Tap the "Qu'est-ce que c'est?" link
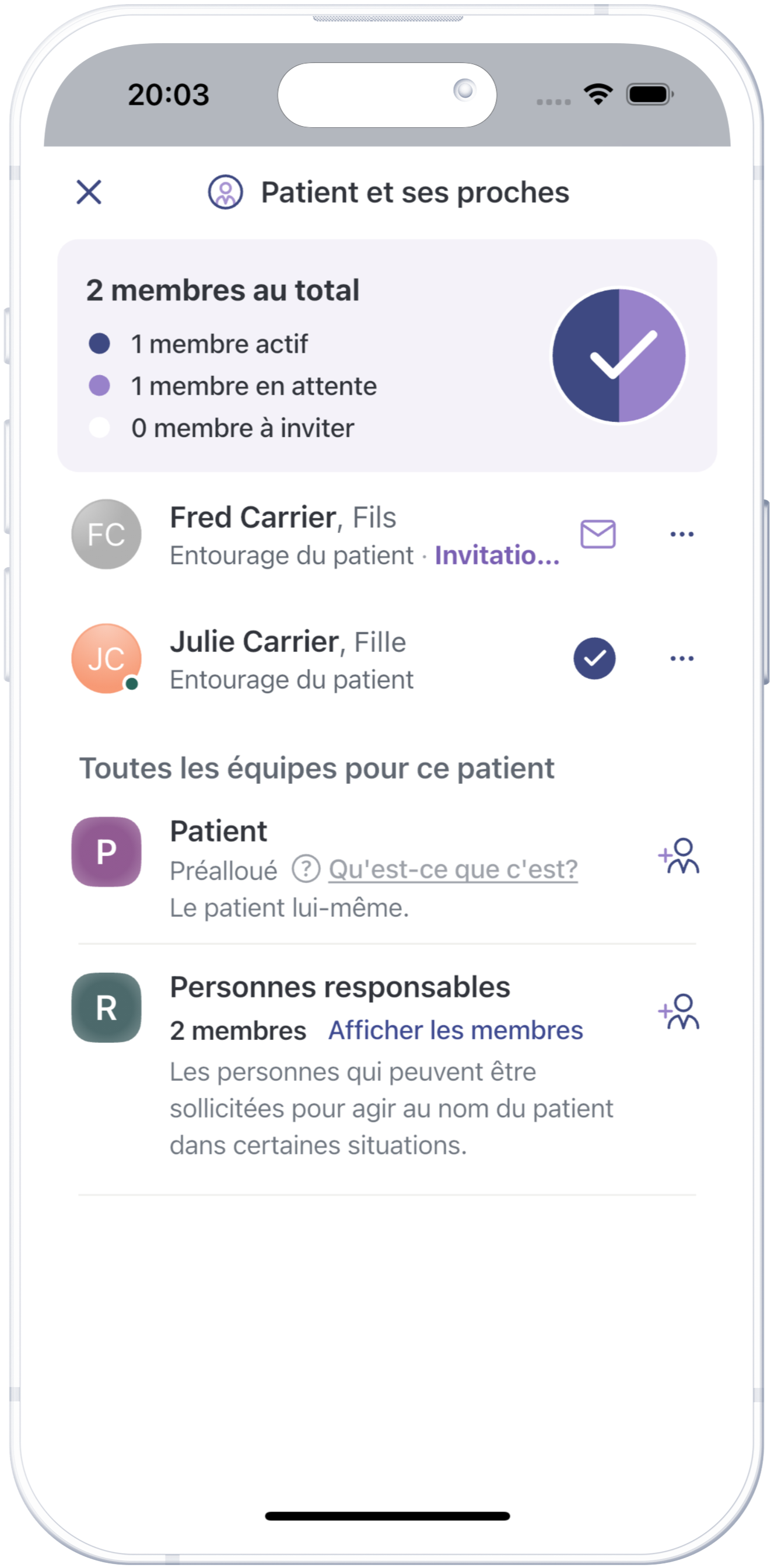This screenshot has height=1568, width=774. (453, 869)
